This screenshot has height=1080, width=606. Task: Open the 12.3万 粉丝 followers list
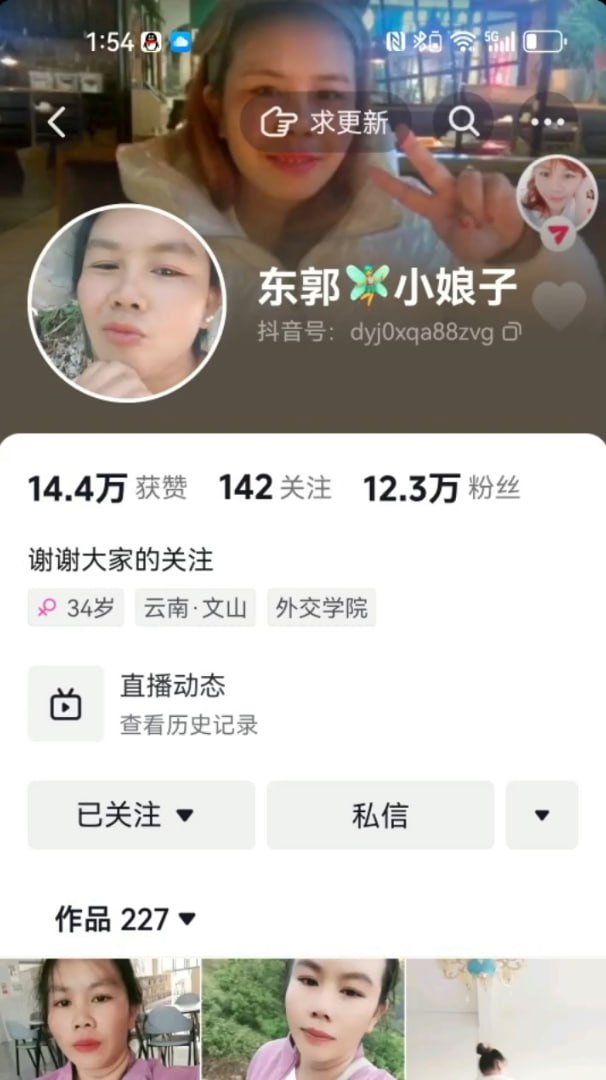click(x=441, y=488)
